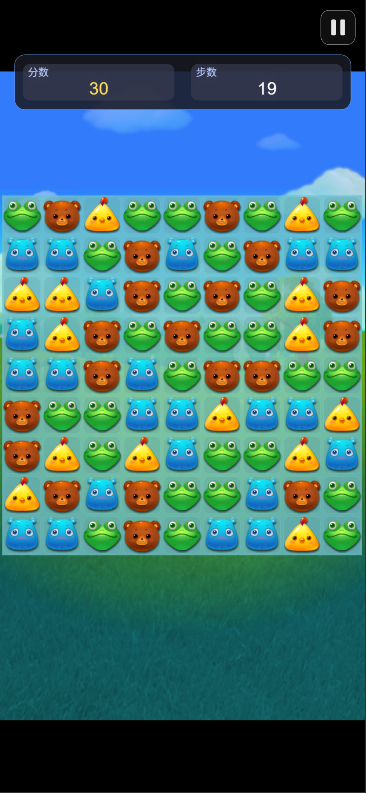Screen dimensions: 366x793
Task: Select the blue hippo tile in the bottom-left corner
Action: 22,534
